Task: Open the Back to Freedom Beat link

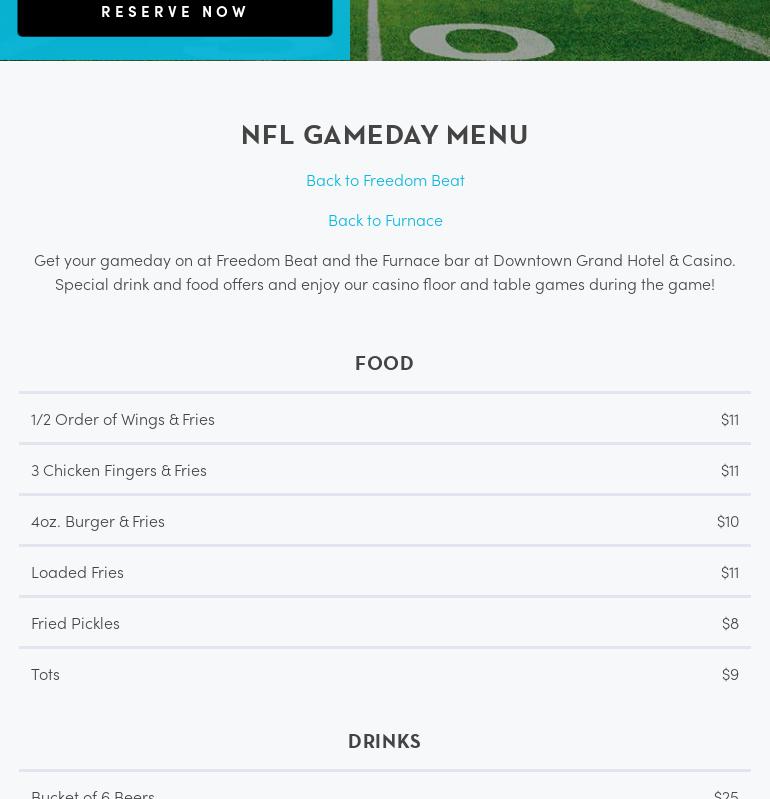Action: [x=385, y=180]
